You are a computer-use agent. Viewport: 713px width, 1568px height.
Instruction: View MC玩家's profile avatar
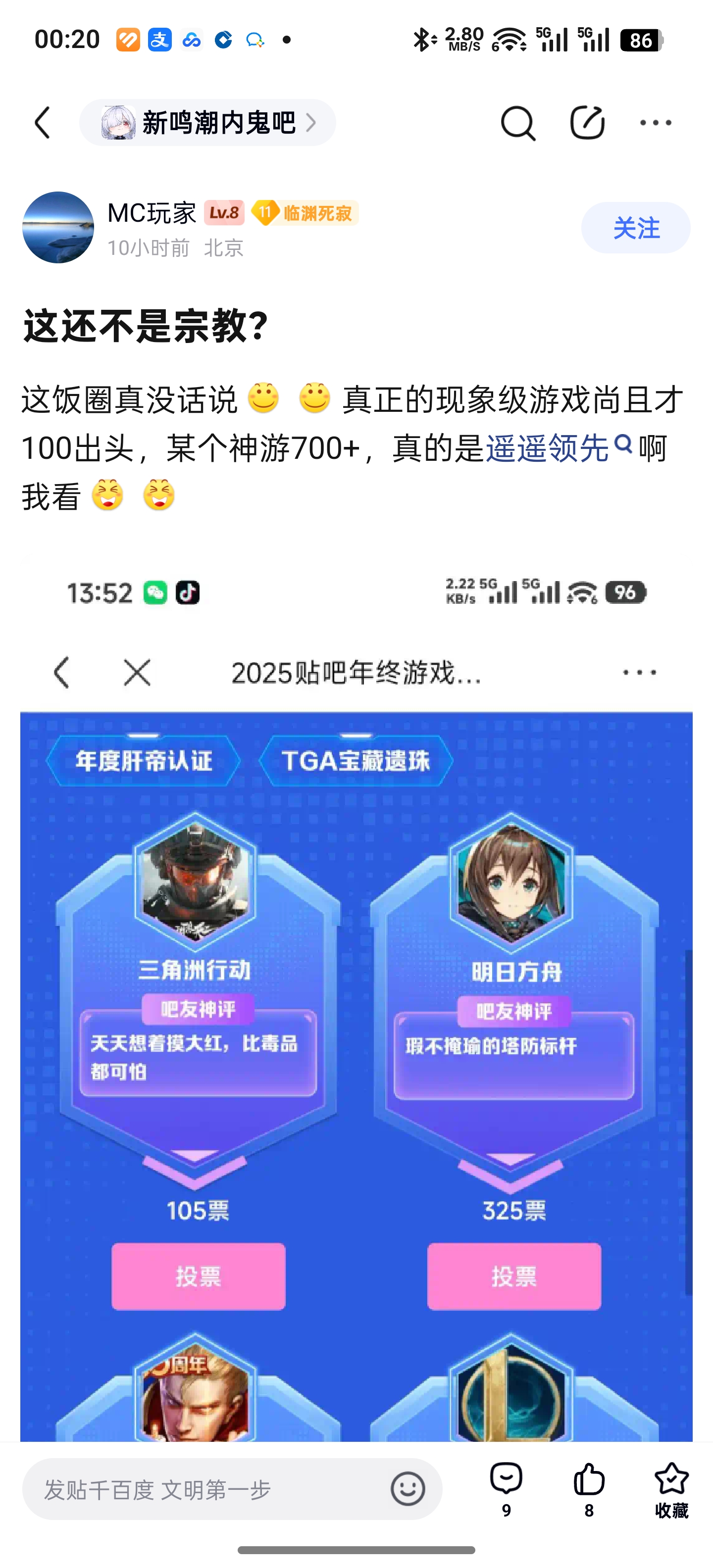(x=58, y=228)
